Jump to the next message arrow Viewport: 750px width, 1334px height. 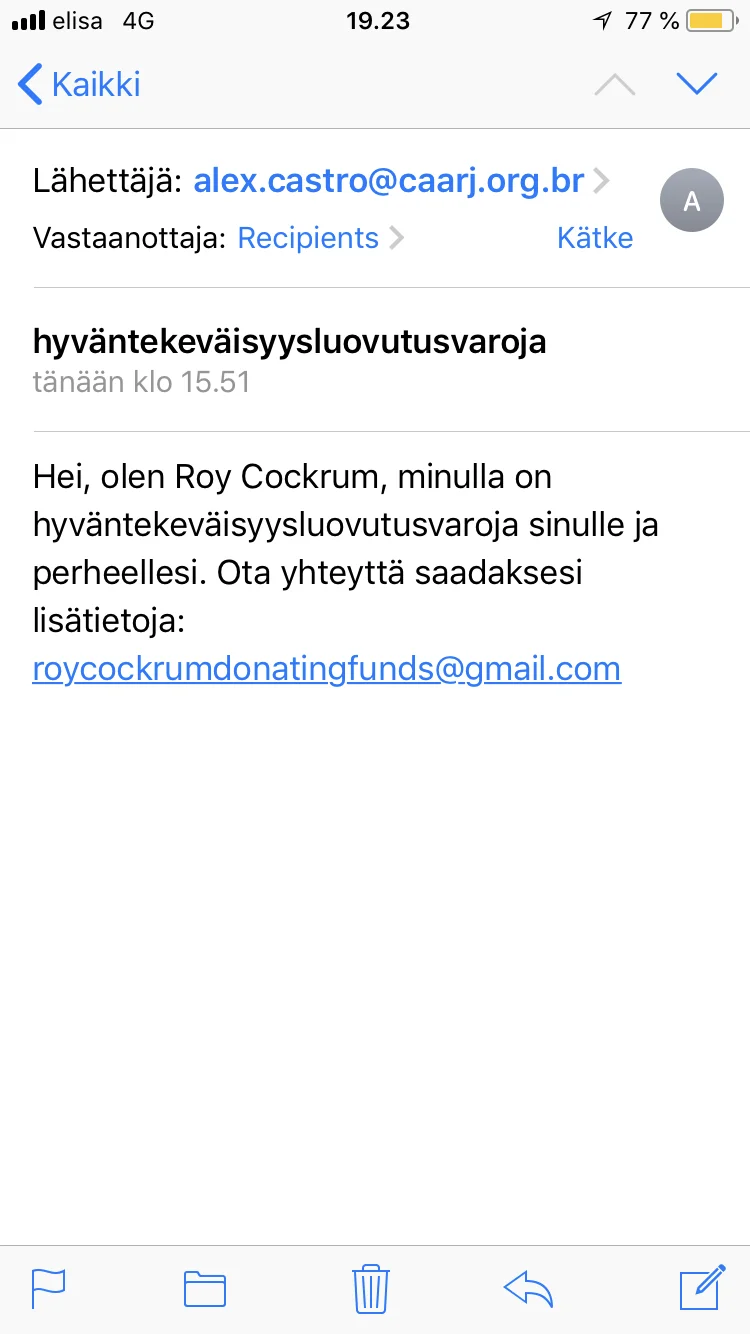pyautogui.click(x=697, y=84)
